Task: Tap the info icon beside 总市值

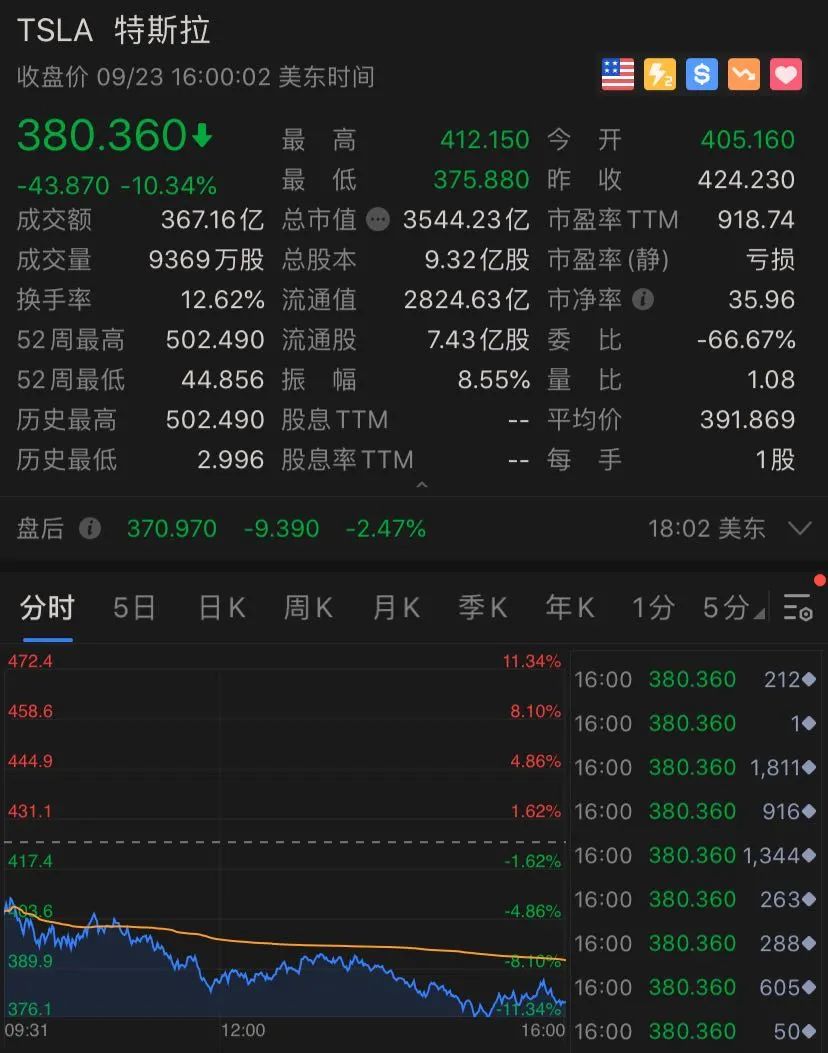Action: click(378, 219)
